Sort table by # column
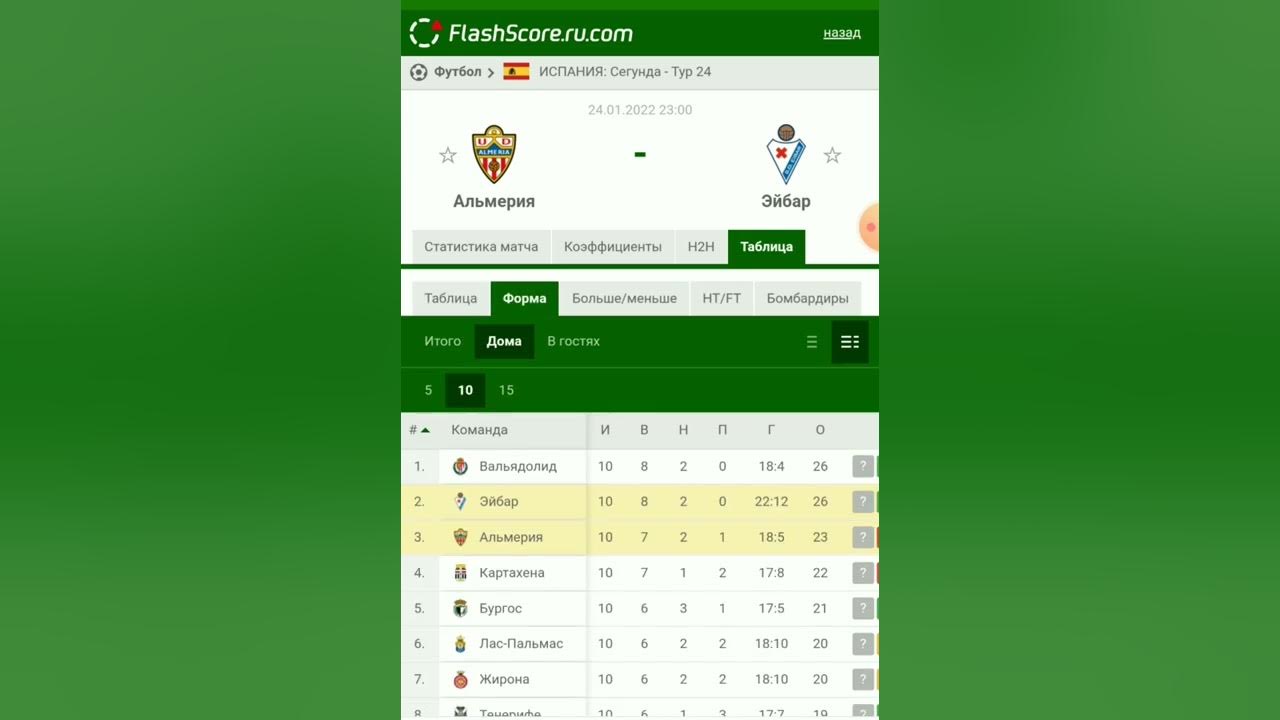This screenshot has height=720, width=1280. point(418,430)
